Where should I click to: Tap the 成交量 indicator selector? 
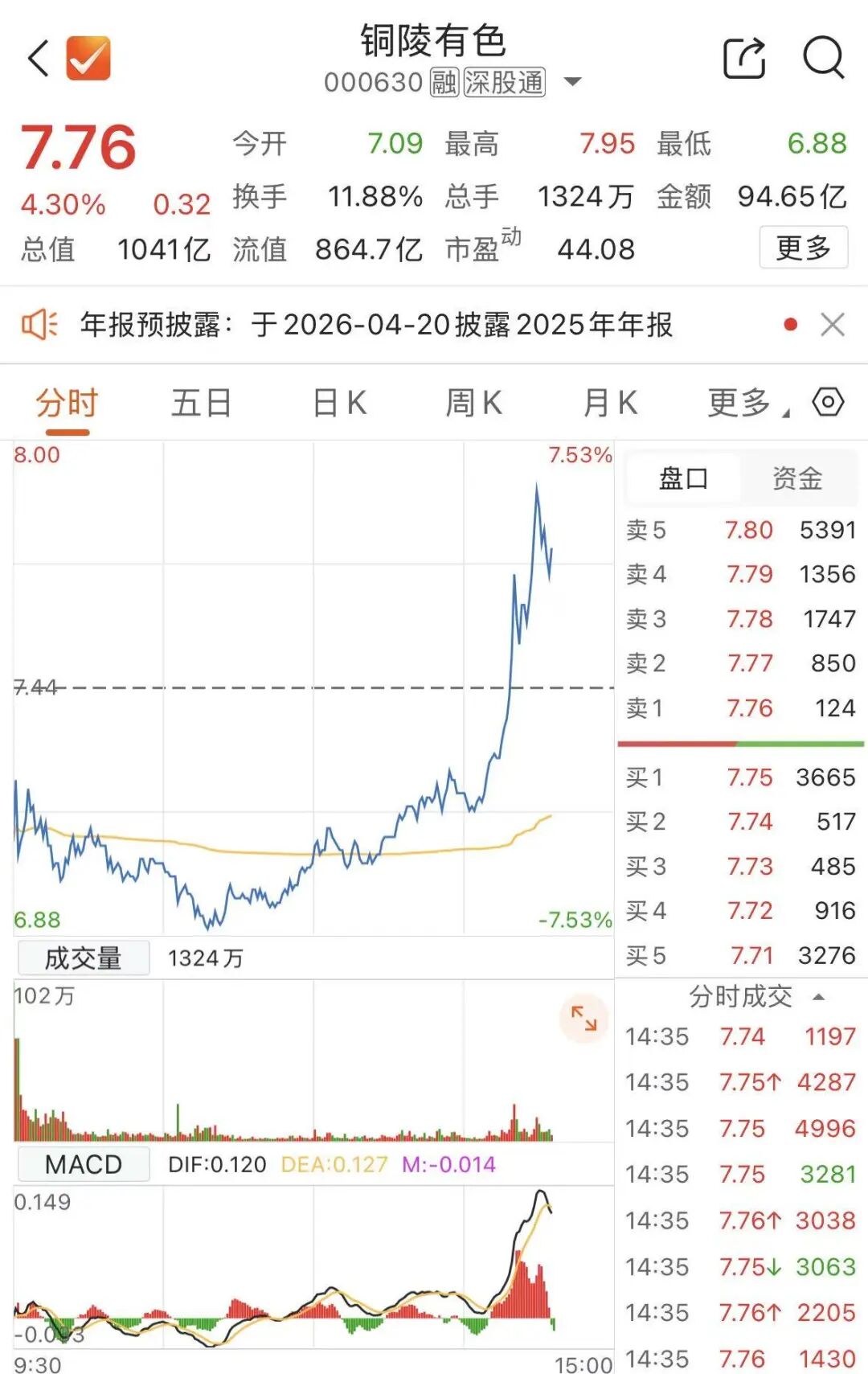tap(84, 958)
